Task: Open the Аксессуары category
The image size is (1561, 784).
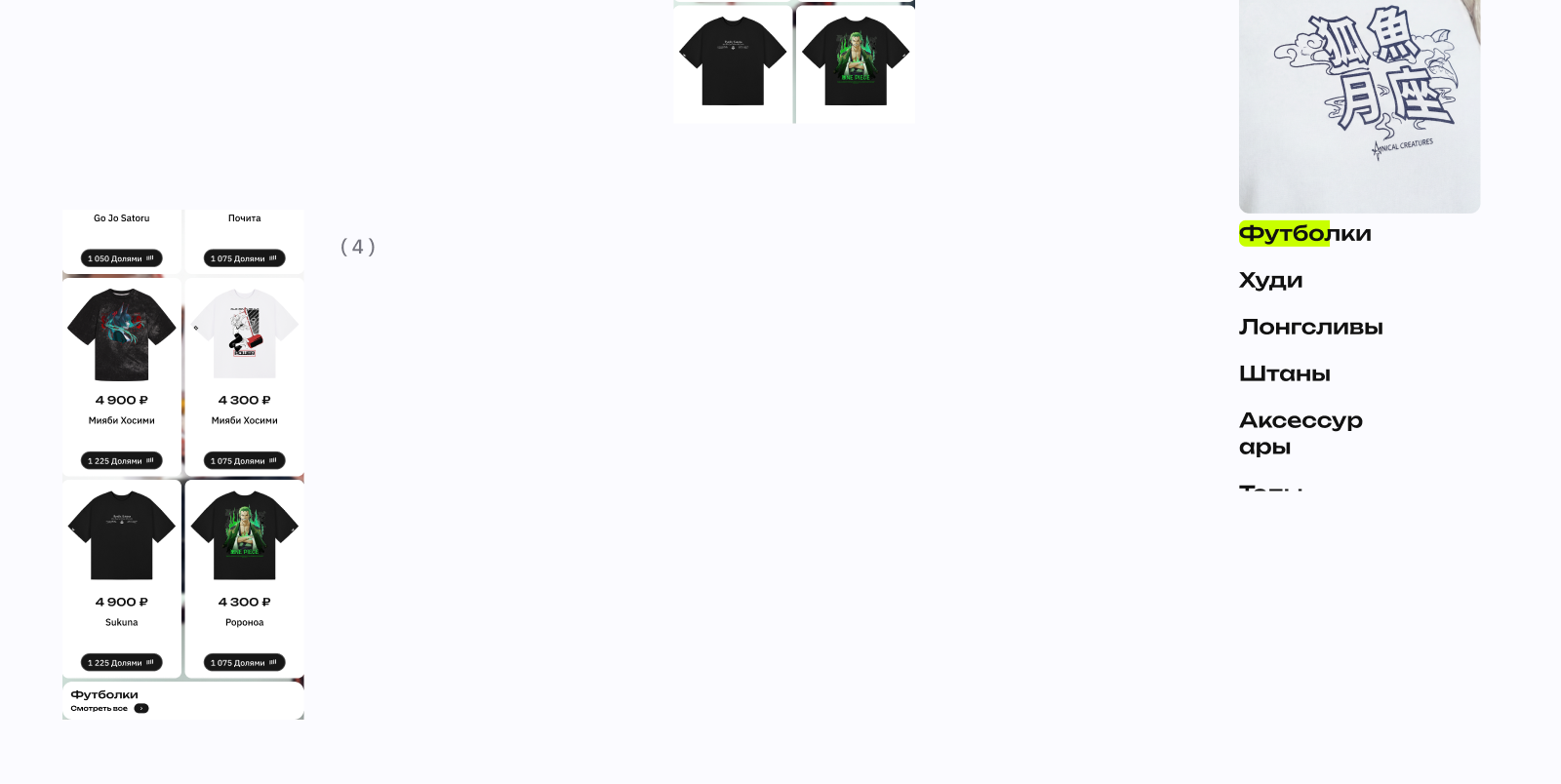Action: point(1301,433)
